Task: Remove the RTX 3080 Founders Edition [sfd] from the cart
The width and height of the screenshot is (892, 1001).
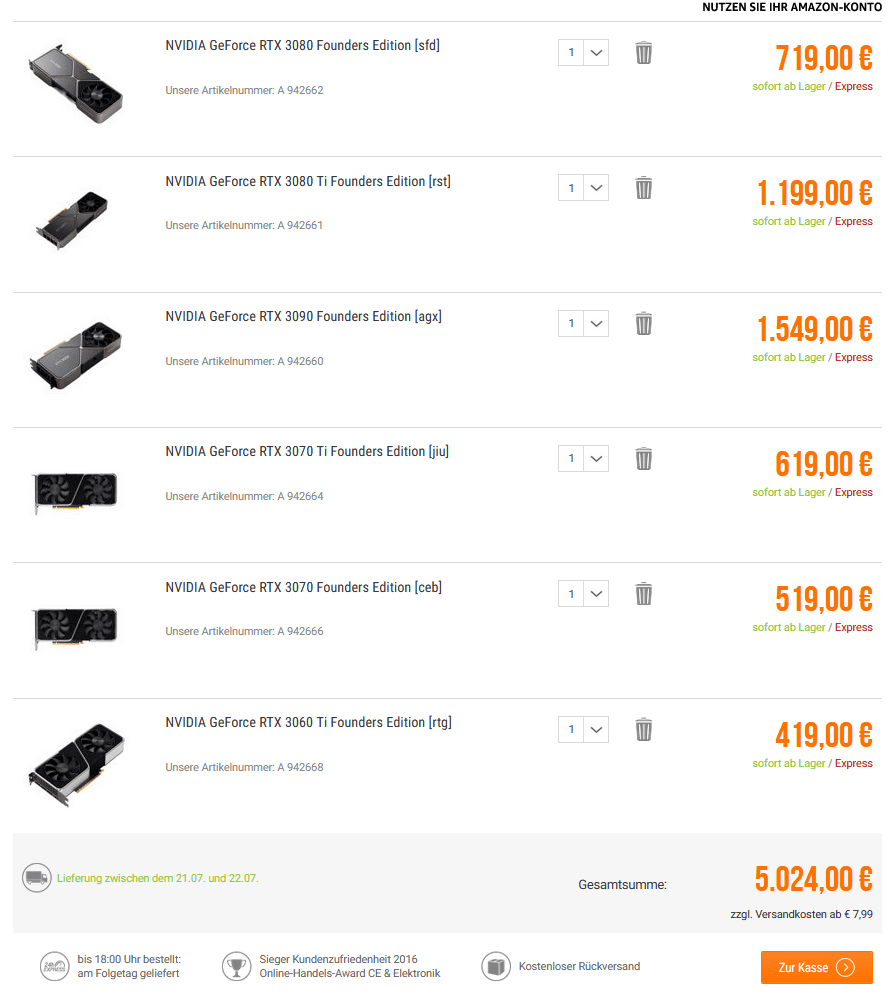Action: 644,53
